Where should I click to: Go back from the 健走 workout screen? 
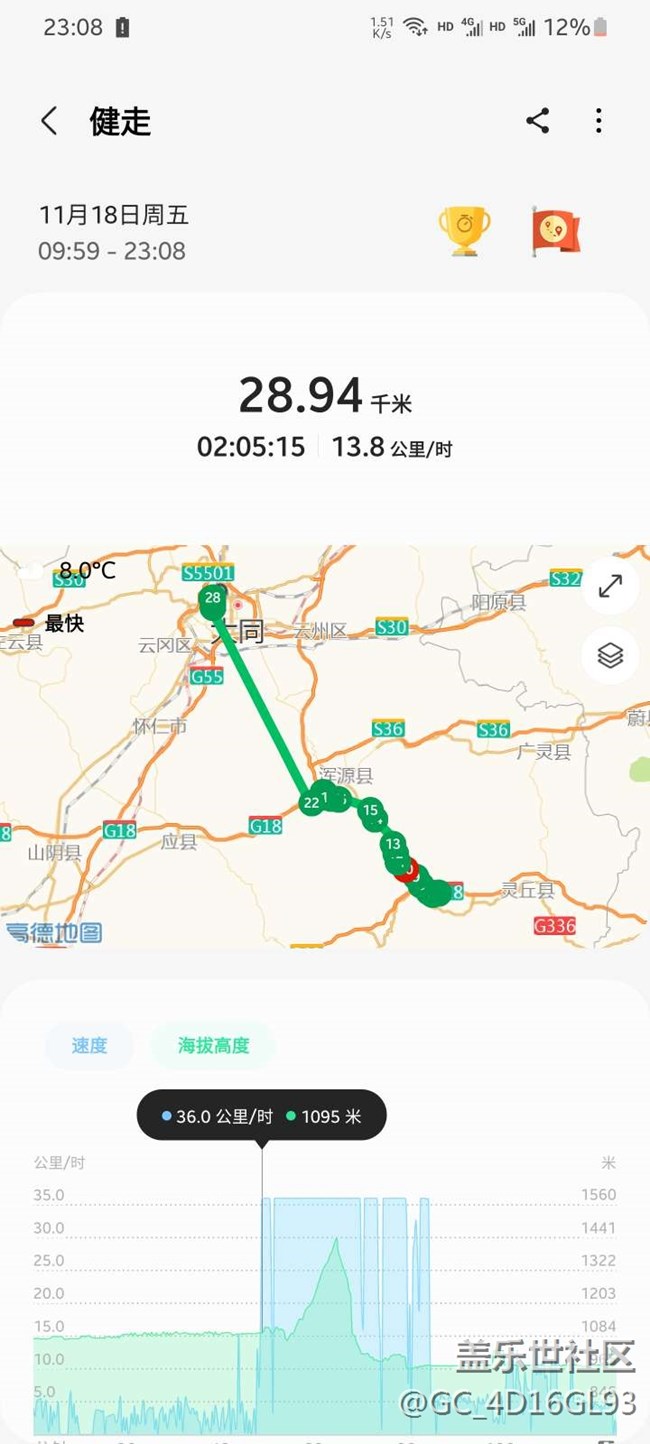(49, 122)
